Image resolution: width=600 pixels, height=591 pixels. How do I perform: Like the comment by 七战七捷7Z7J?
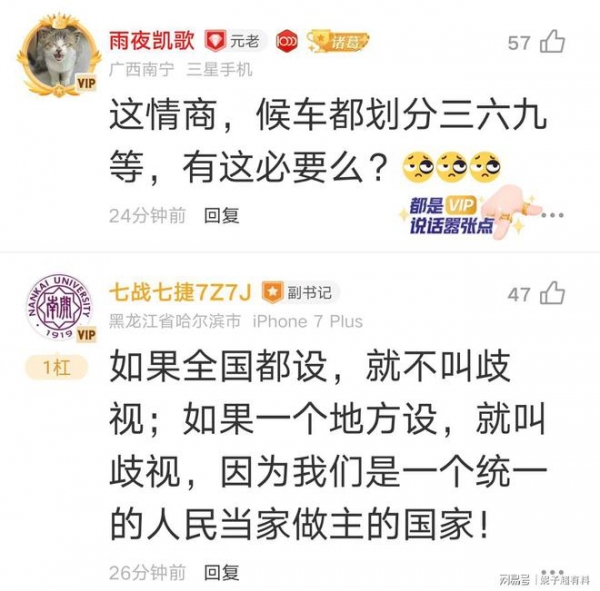pyautogui.click(x=552, y=294)
